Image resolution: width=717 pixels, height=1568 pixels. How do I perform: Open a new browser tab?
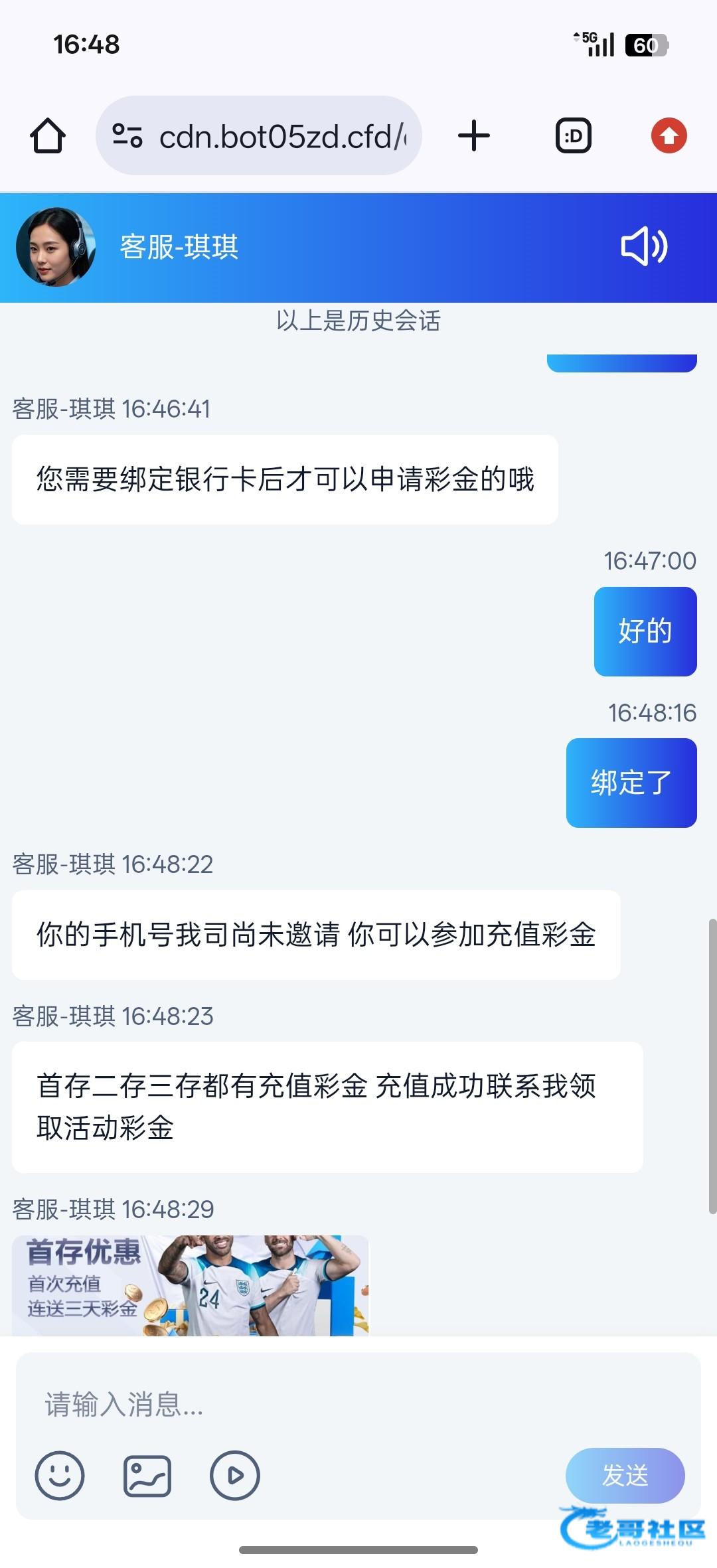point(474,136)
